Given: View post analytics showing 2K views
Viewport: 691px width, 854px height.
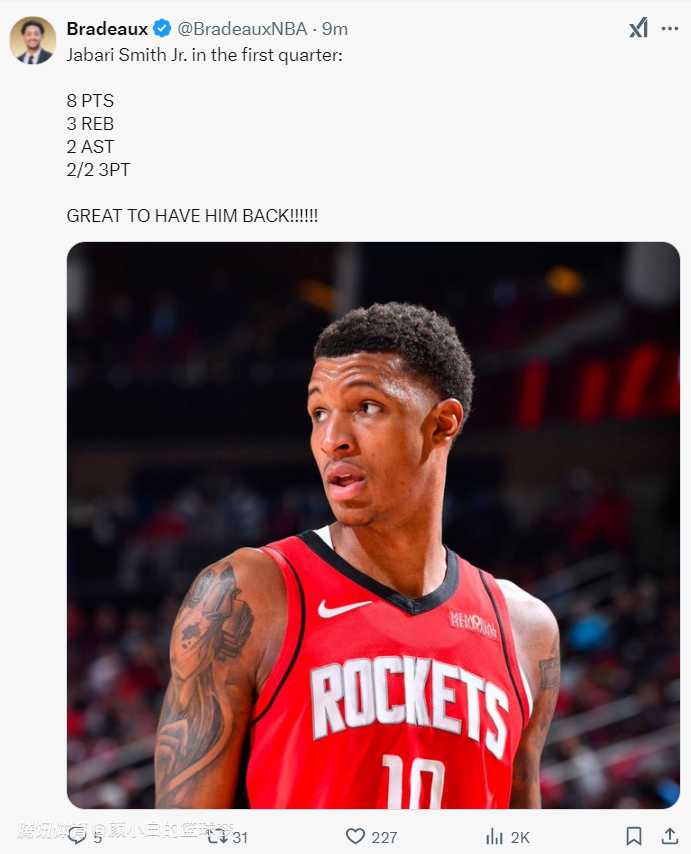Looking at the screenshot, I should 494,836.
